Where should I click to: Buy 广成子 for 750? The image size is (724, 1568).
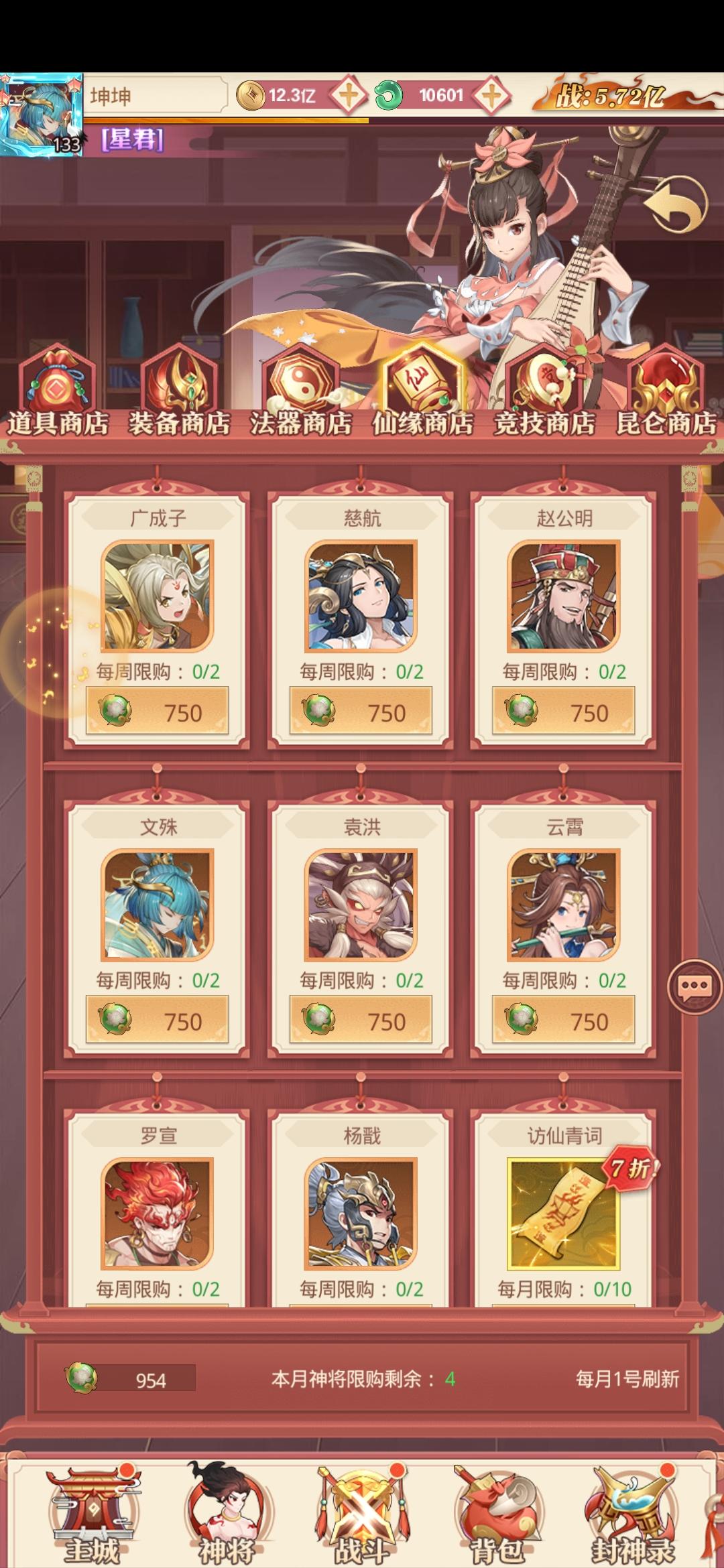(158, 712)
